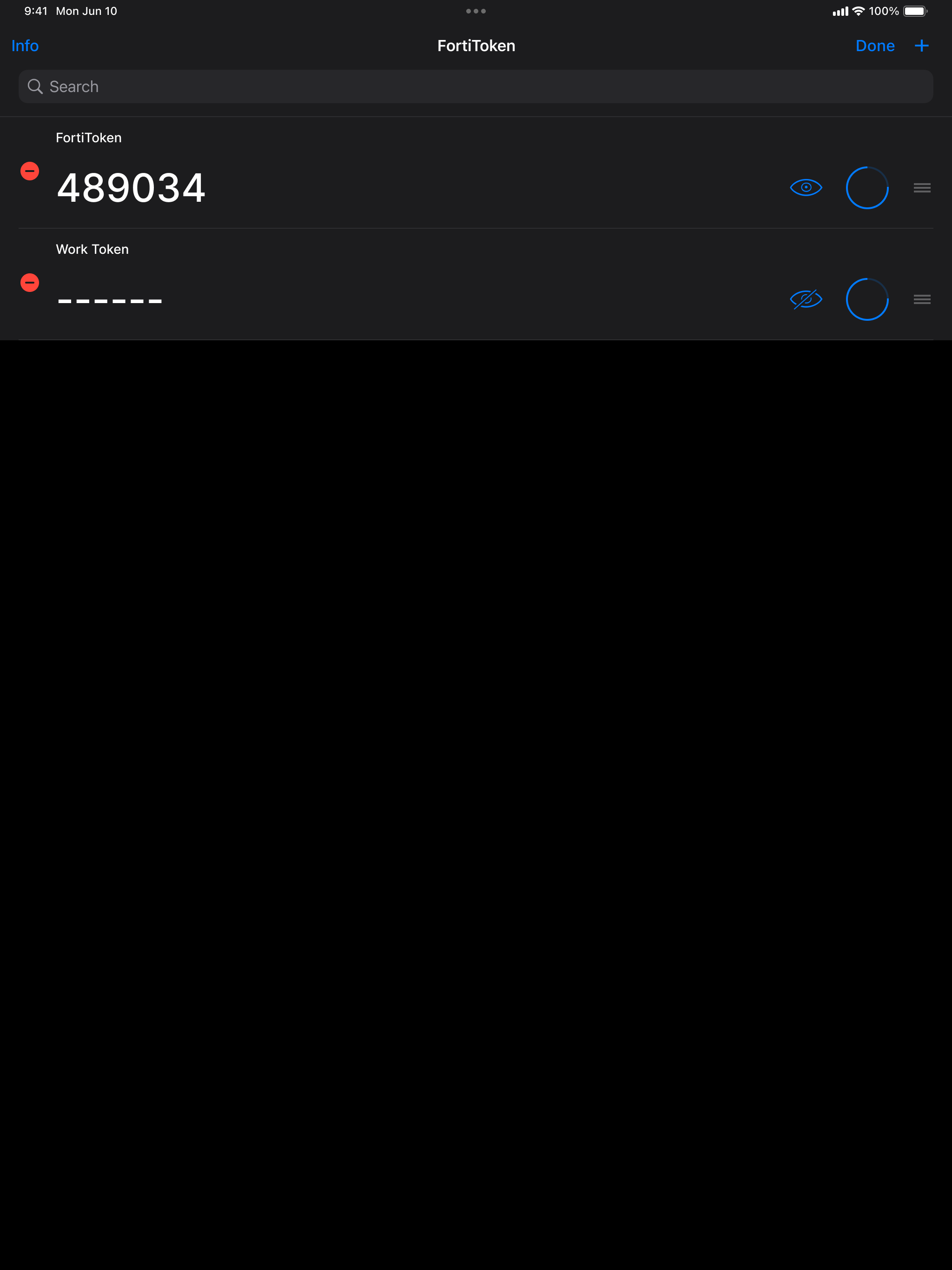Tap the countdown timer ring beside code 489034
The image size is (952, 1270).
coord(867,188)
